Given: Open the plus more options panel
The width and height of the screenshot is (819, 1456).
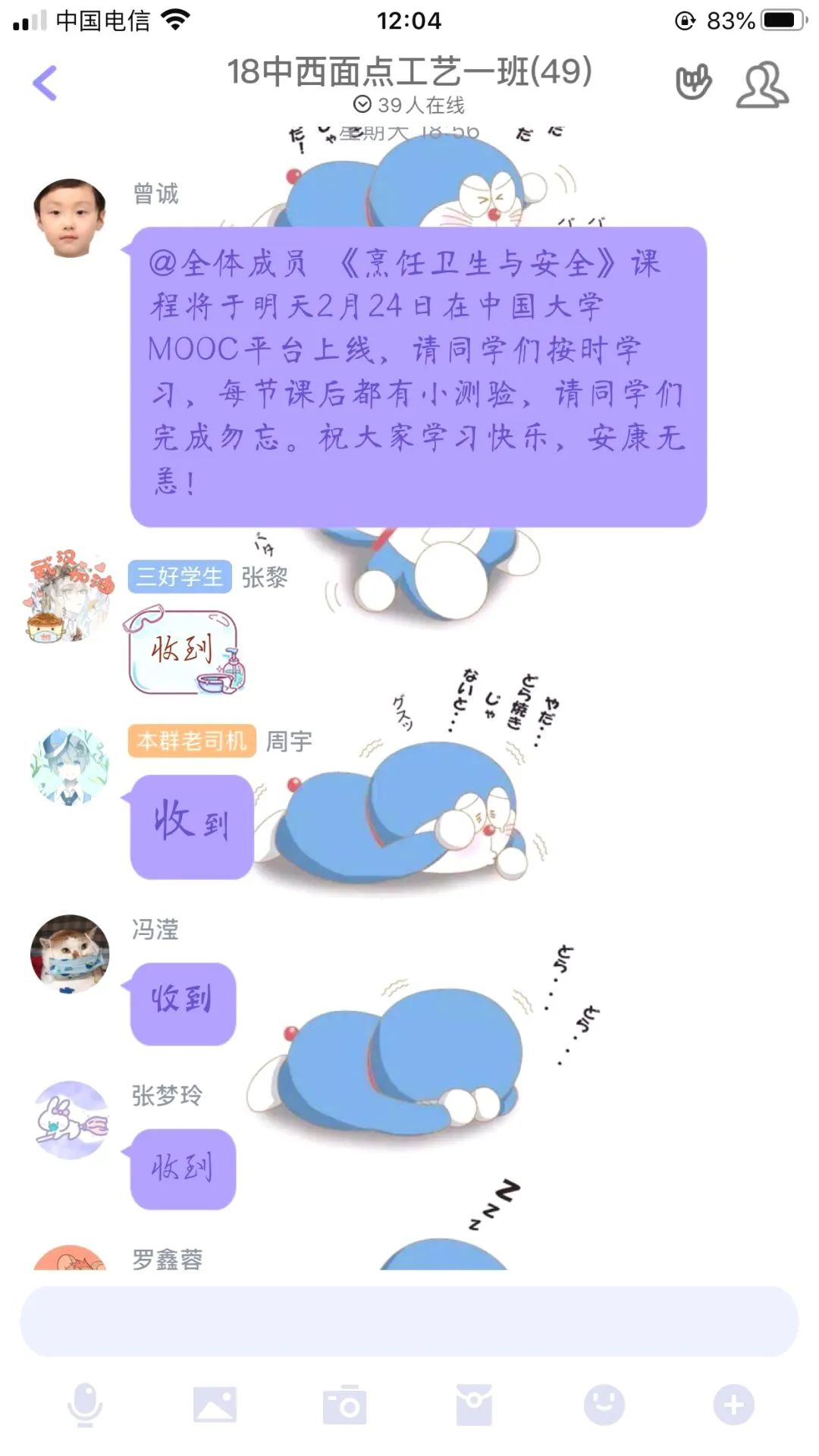Looking at the screenshot, I should pyautogui.click(x=733, y=1404).
